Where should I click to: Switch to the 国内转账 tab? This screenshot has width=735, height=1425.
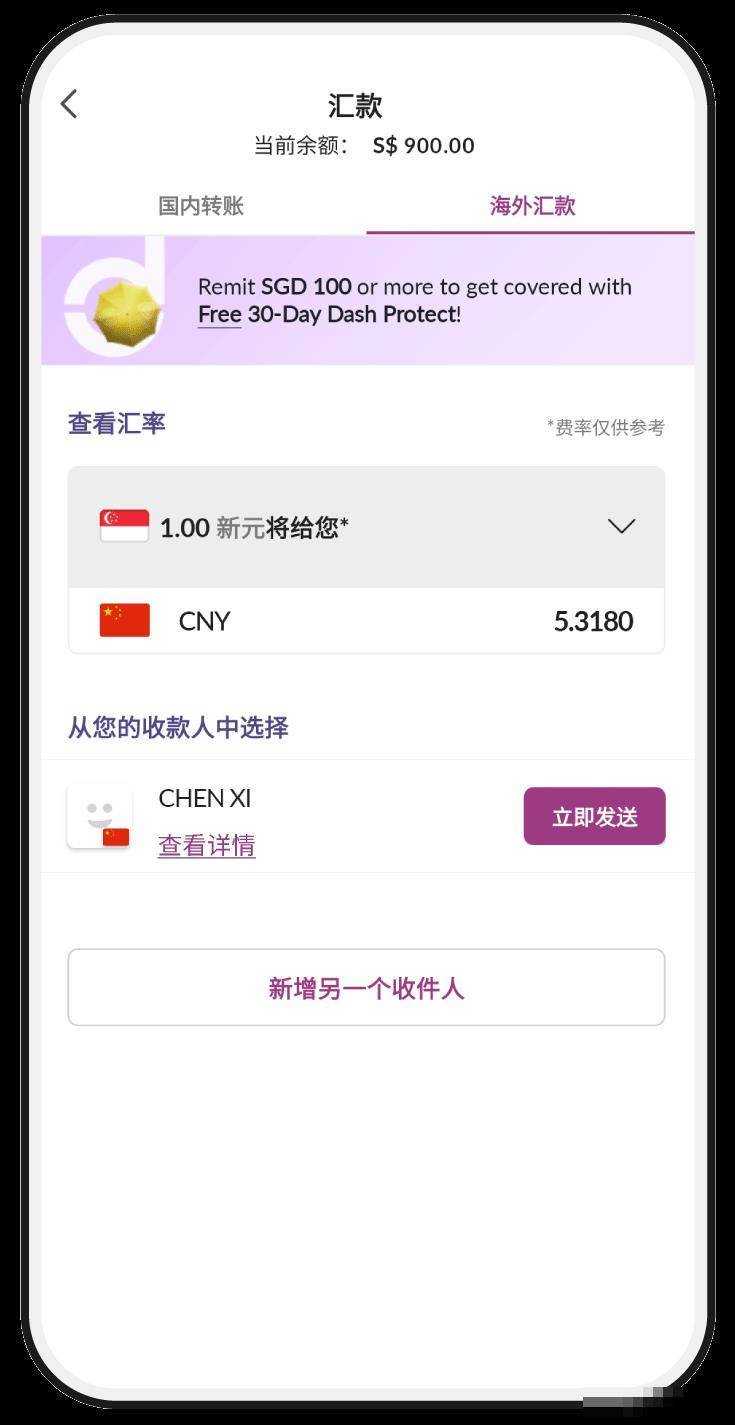point(201,206)
